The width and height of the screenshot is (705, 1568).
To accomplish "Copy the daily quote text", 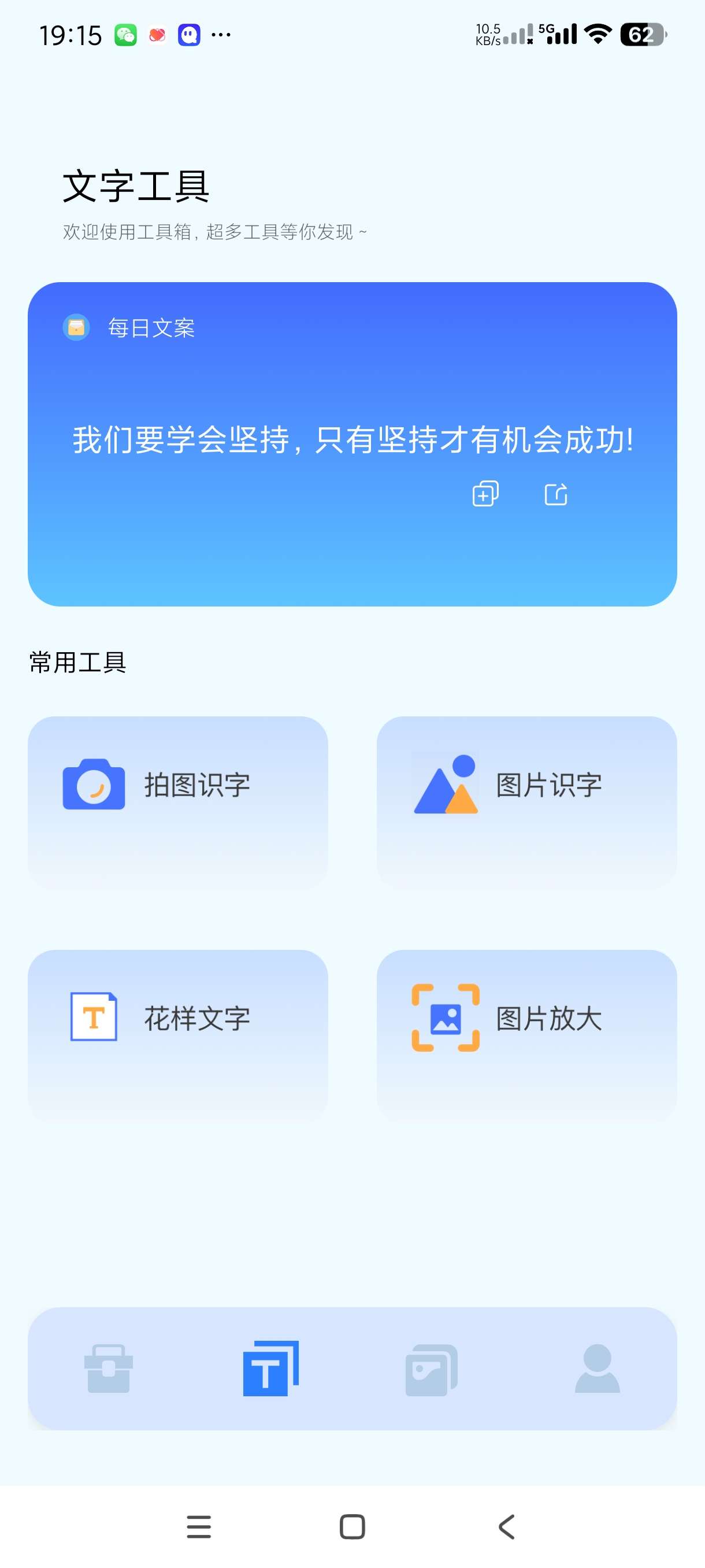I will tap(485, 494).
